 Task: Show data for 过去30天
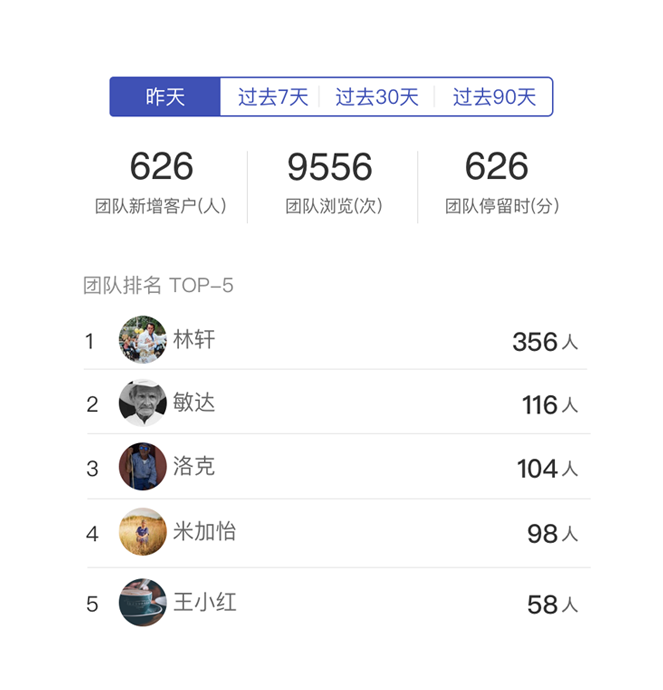[x=376, y=97]
